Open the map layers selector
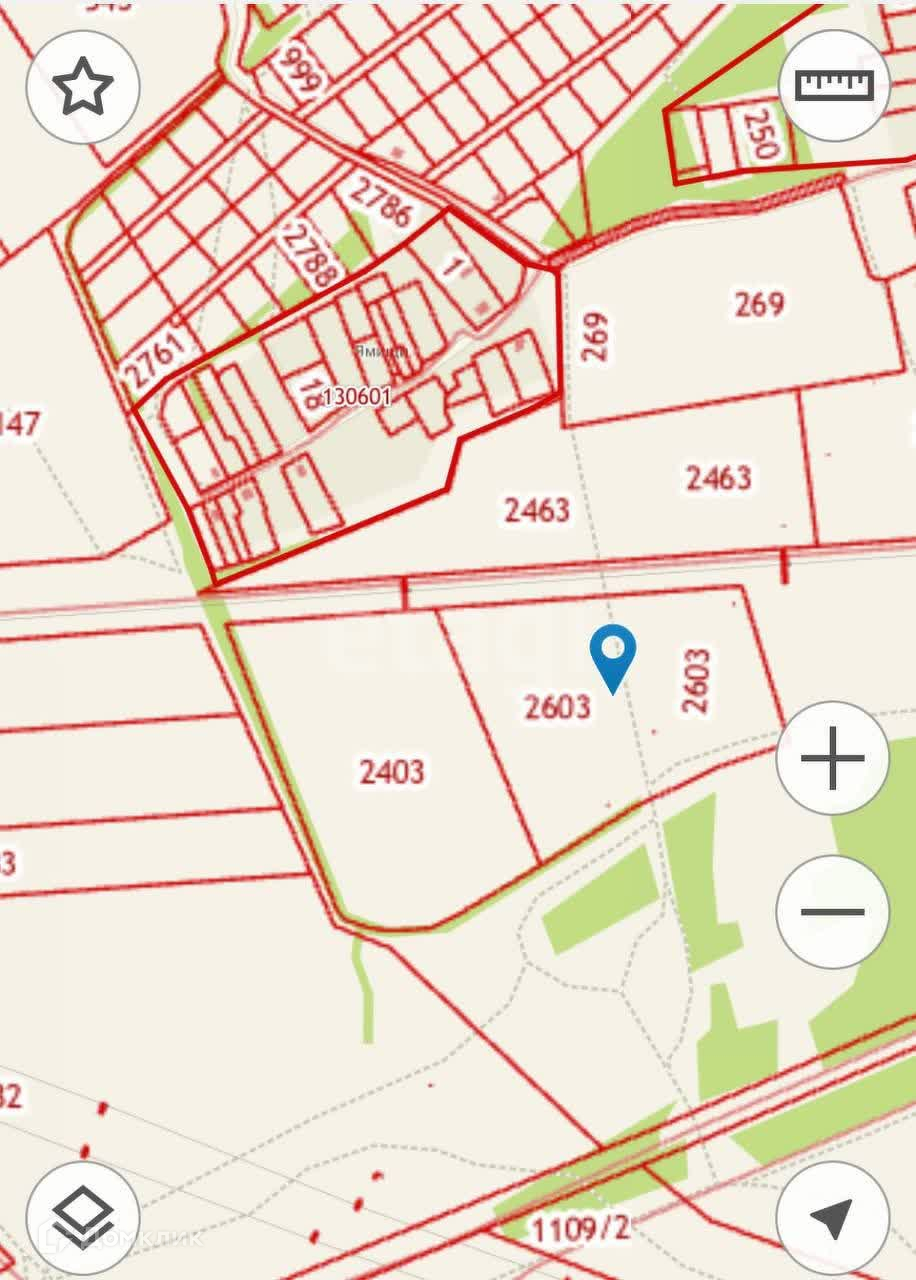The image size is (916, 1280). pyautogui.click(x=83, y=1217)
